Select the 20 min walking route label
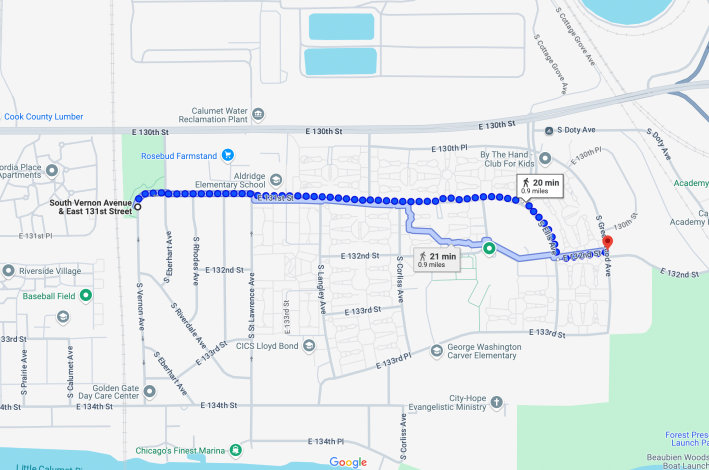The image size is (709, 470). click(x=540, y=186)
